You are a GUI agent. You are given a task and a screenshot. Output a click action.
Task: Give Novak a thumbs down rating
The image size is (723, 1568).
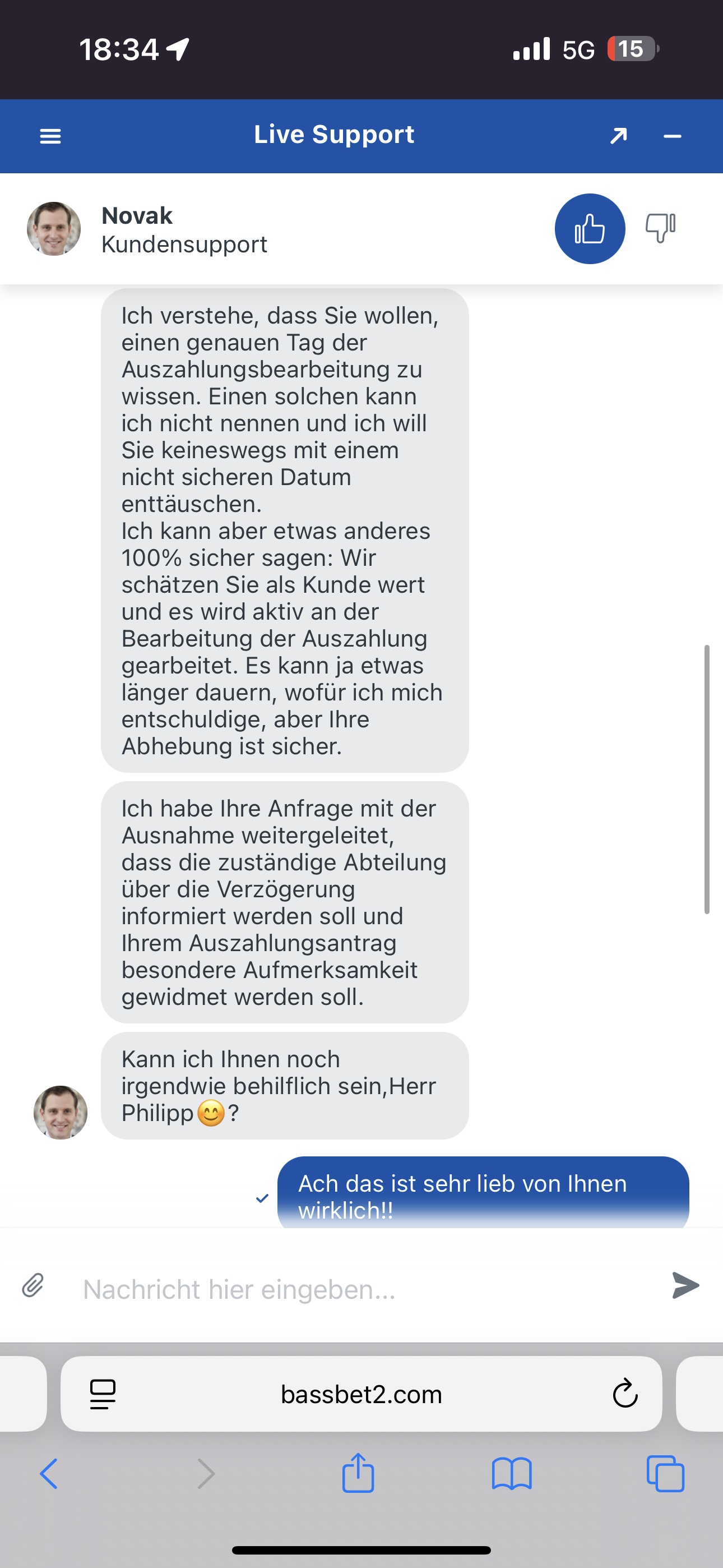(x=660, y=228)
